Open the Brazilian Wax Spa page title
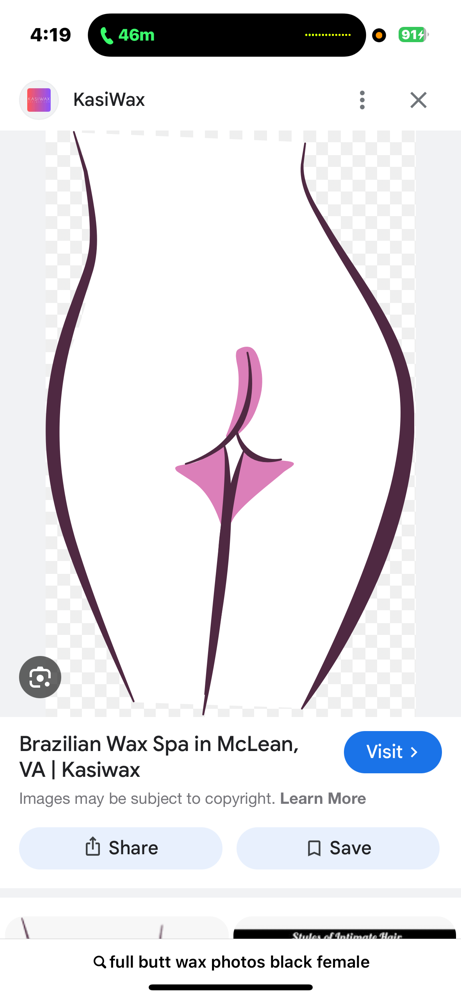Screen dimensions: 461x1000 159,756
